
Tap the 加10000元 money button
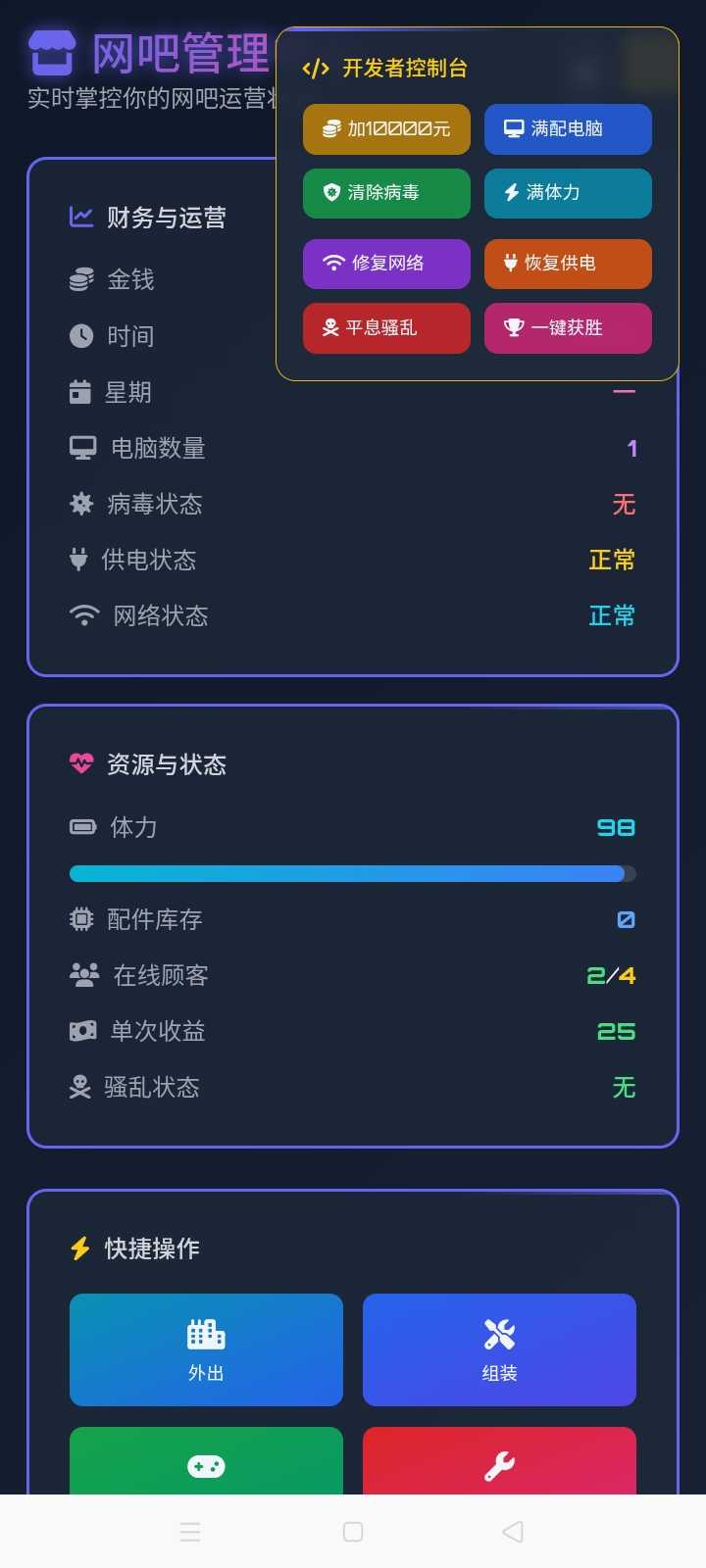[x=386, y=129]
